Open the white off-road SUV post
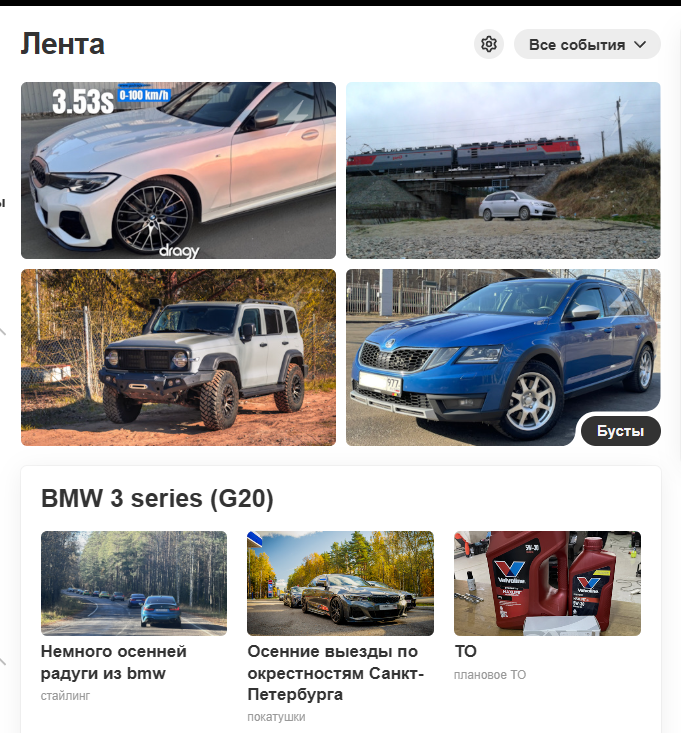The image size is (681, 733). click(178, 357)
